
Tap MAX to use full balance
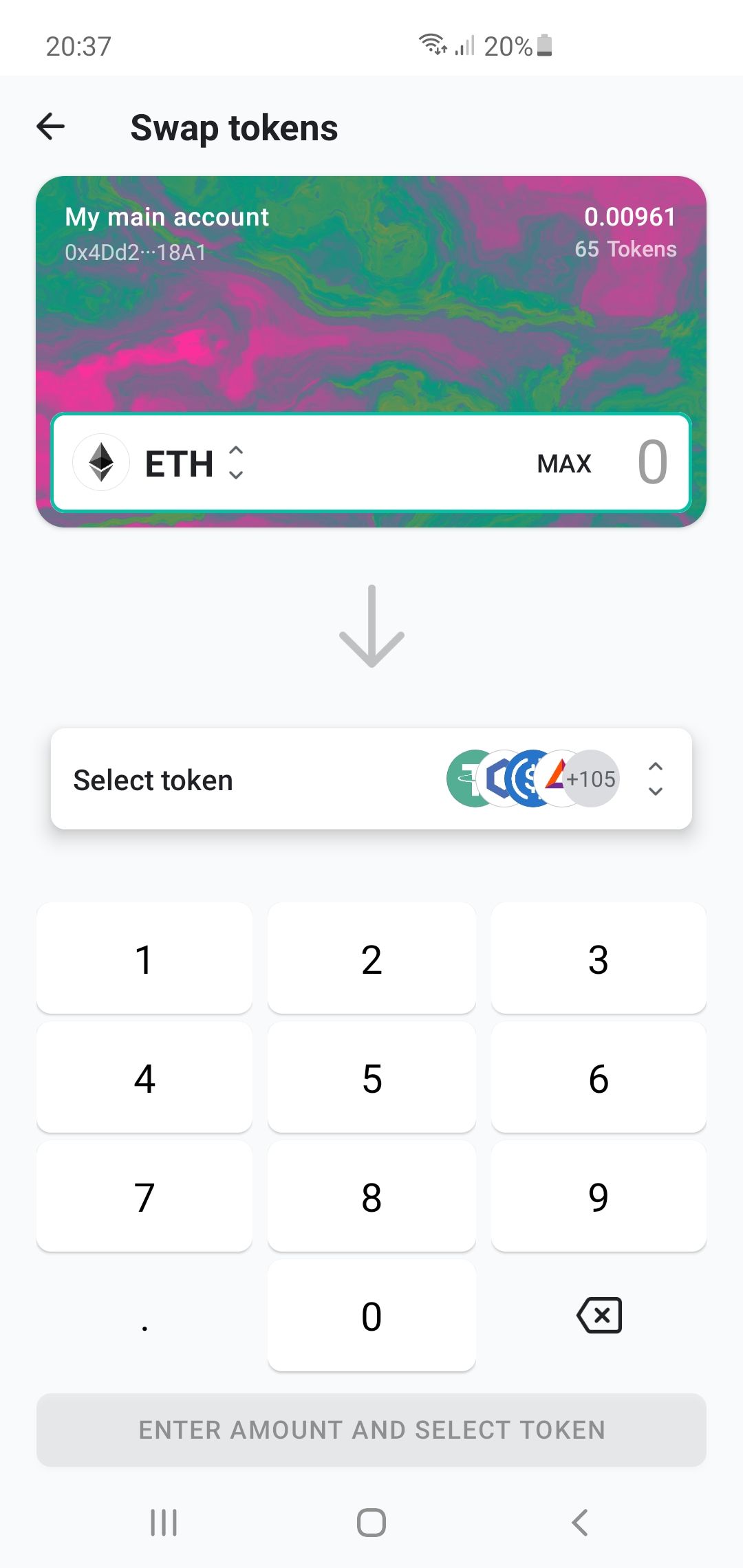tap(564, 464)
